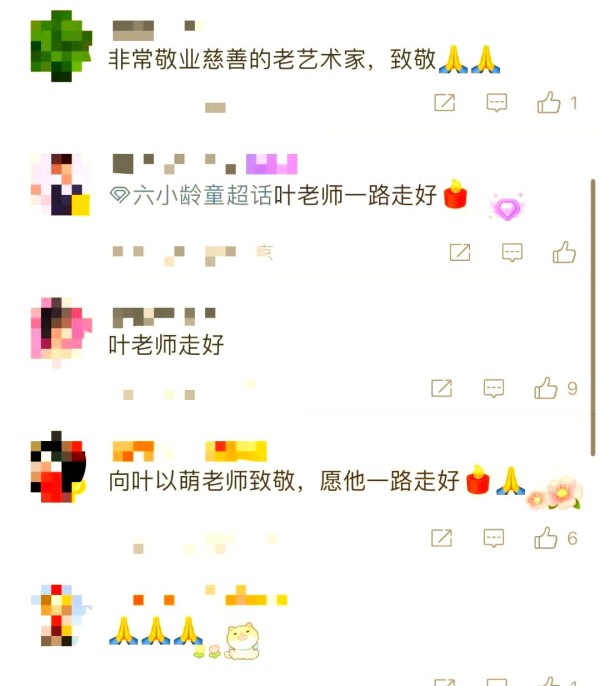
Task: Repost the comment '叶老师一路走好'
Action: pyautogui.click(x=460, y=252)
